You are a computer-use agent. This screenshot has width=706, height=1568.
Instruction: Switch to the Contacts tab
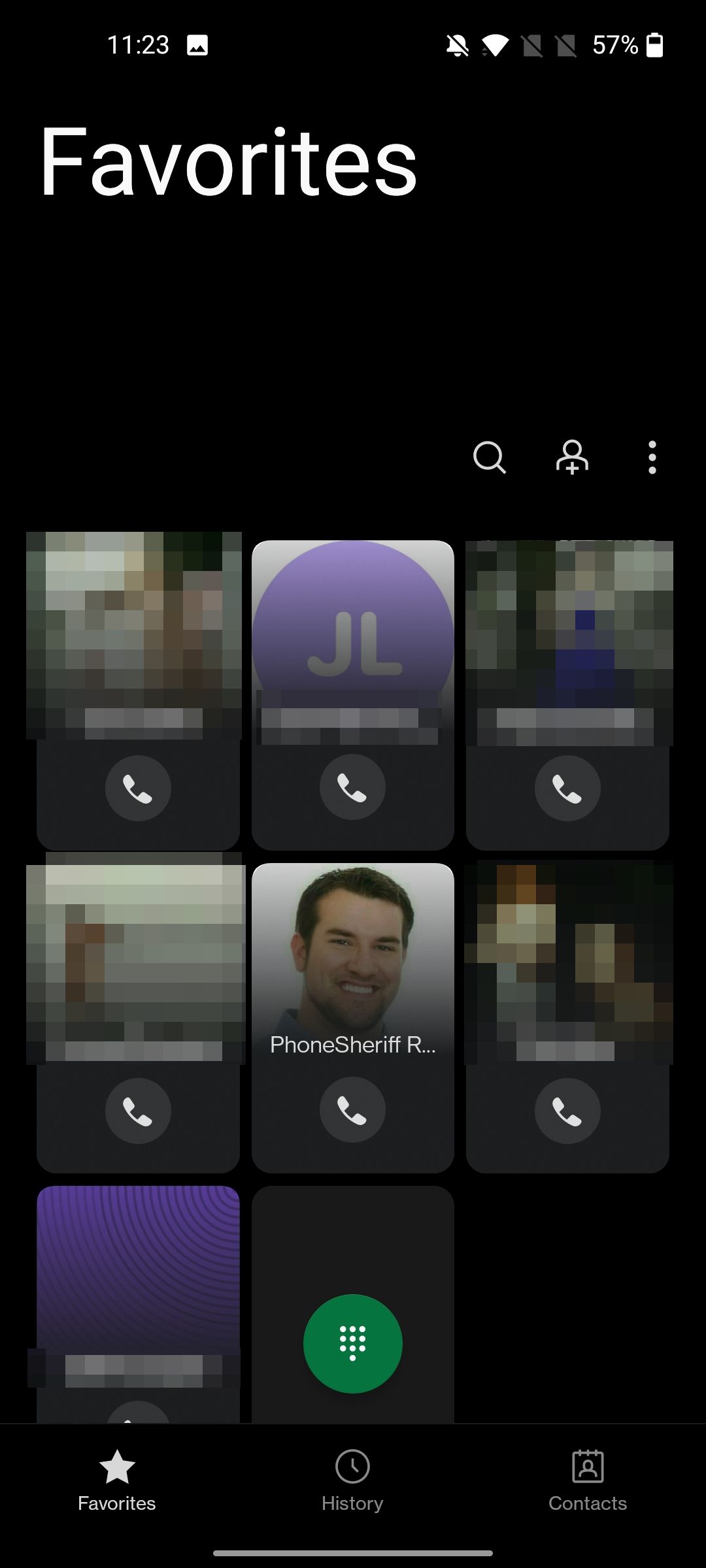(587, 1480)
